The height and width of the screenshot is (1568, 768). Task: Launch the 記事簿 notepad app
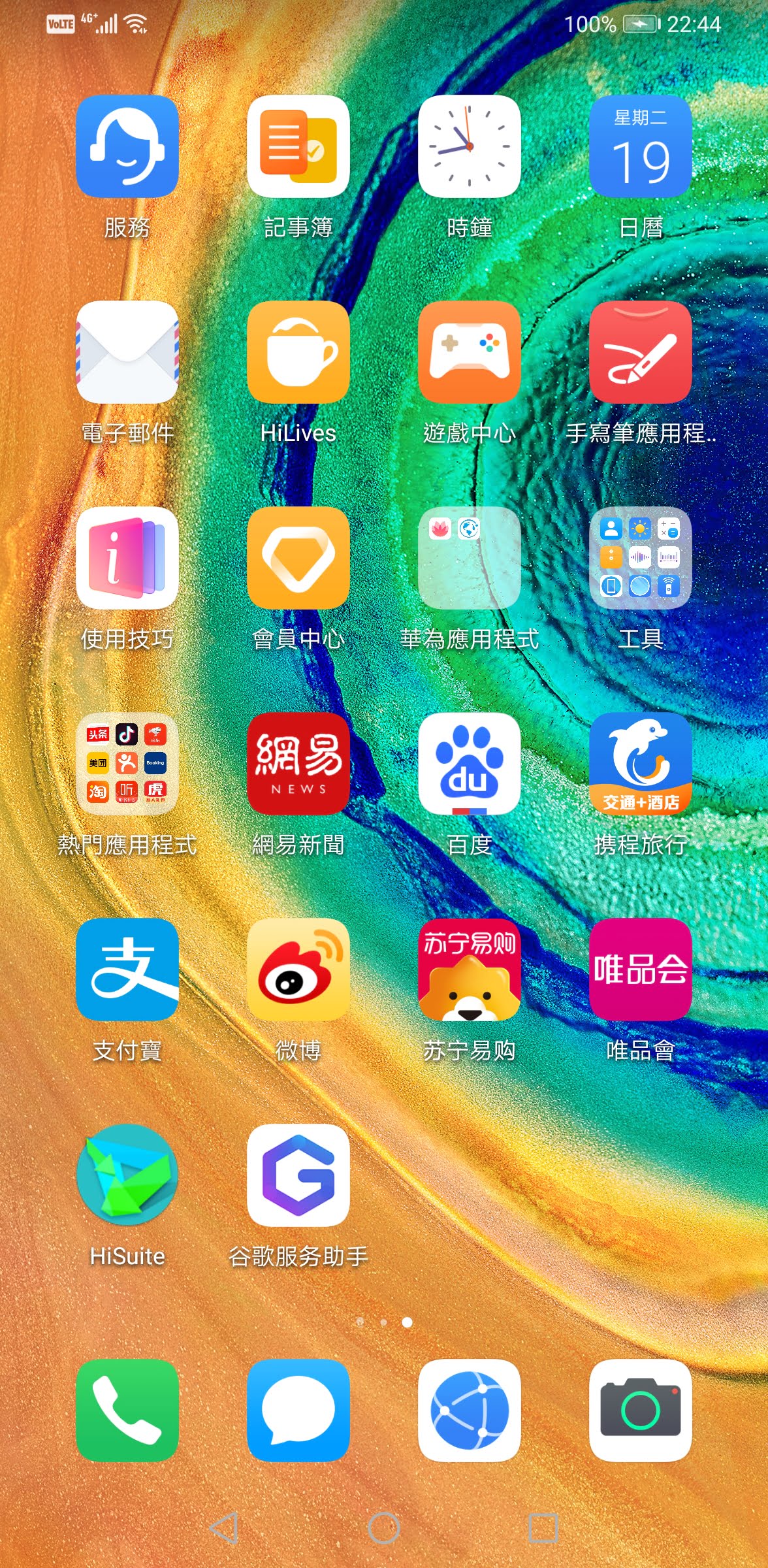click(298, 146)
